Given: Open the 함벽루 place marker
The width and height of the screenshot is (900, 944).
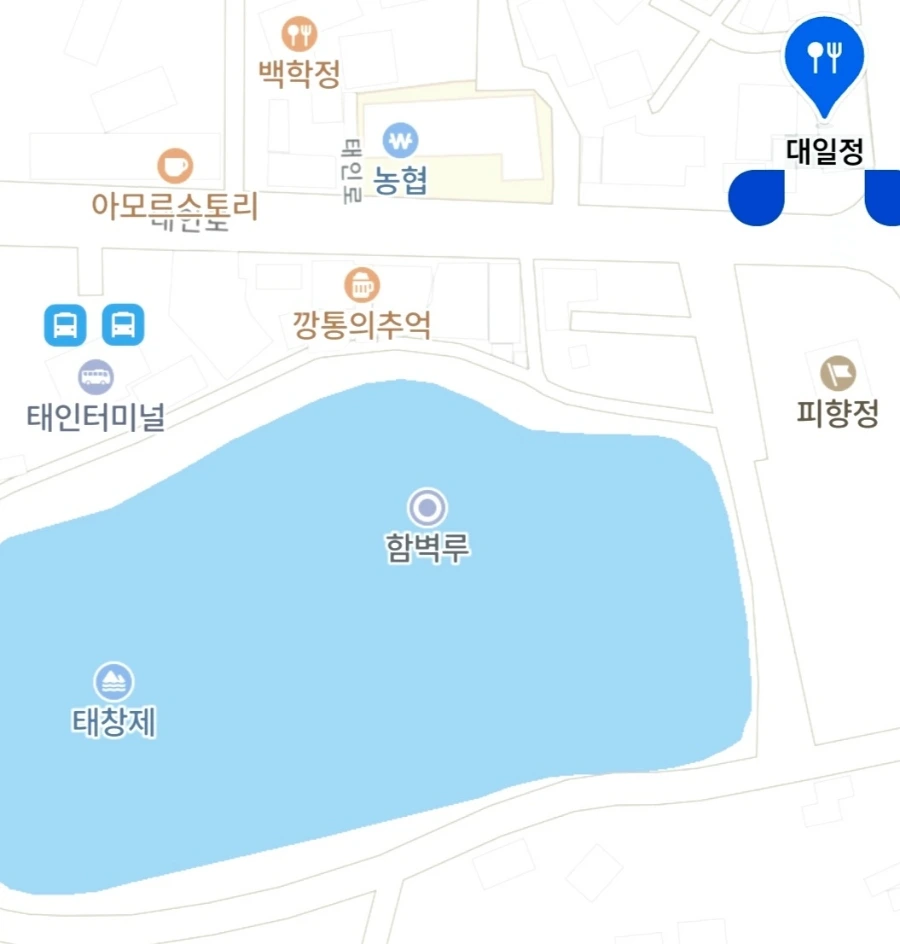Looking at the screenshot, I should tap(428, 508).
